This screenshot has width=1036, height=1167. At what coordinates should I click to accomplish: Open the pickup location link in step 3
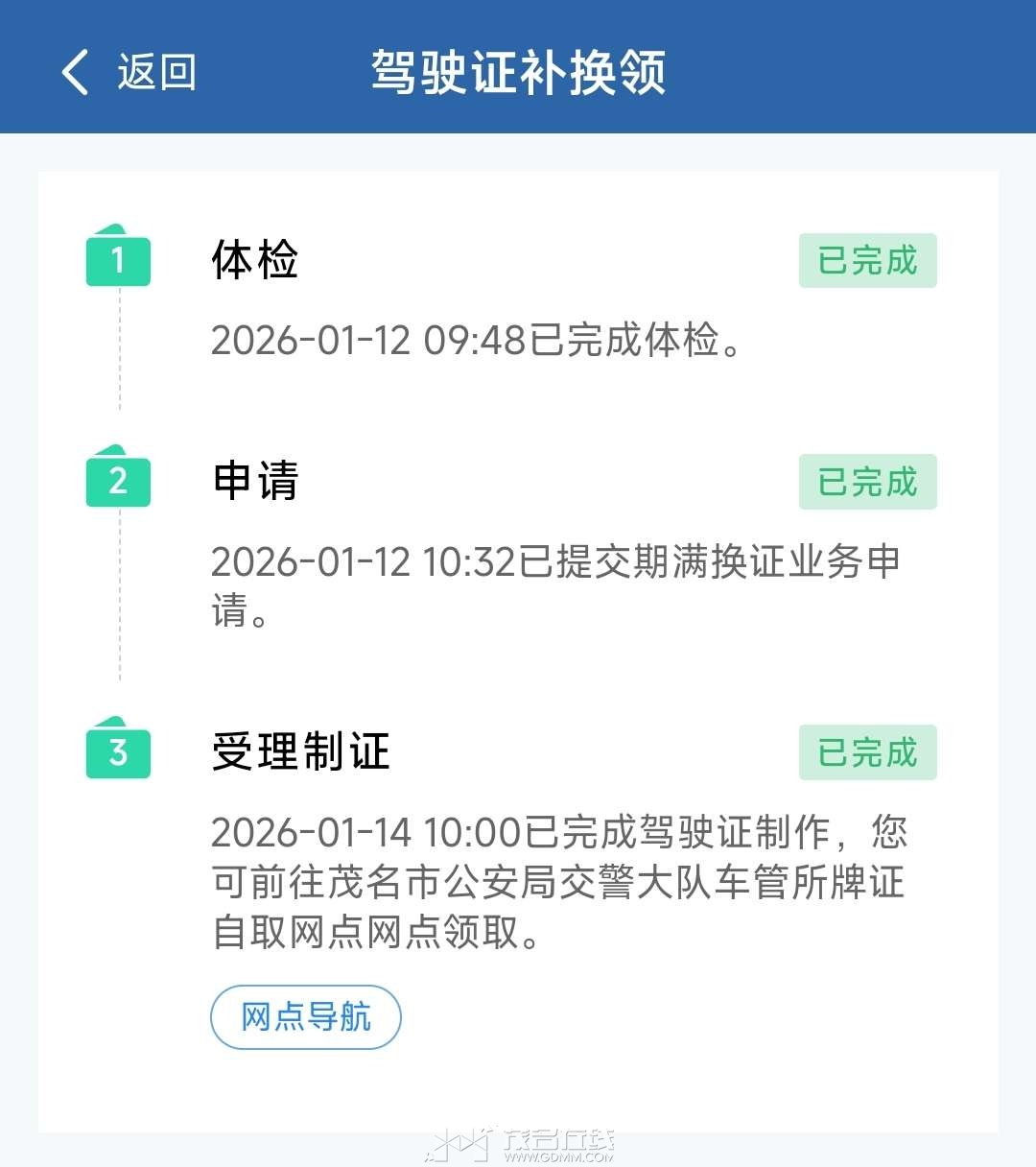click(556, 883)
